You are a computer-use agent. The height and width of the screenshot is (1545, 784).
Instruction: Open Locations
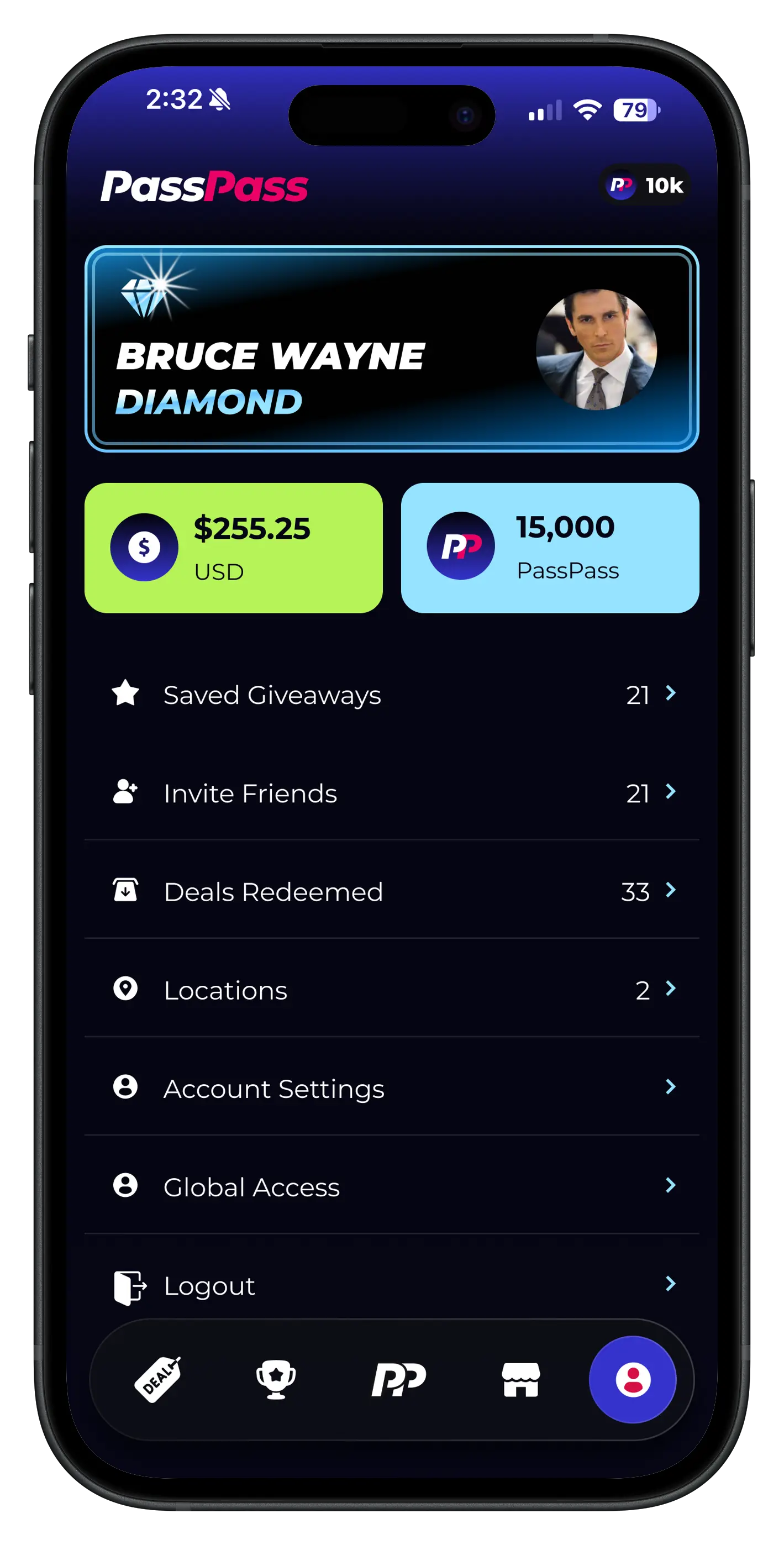pos(391,990)
